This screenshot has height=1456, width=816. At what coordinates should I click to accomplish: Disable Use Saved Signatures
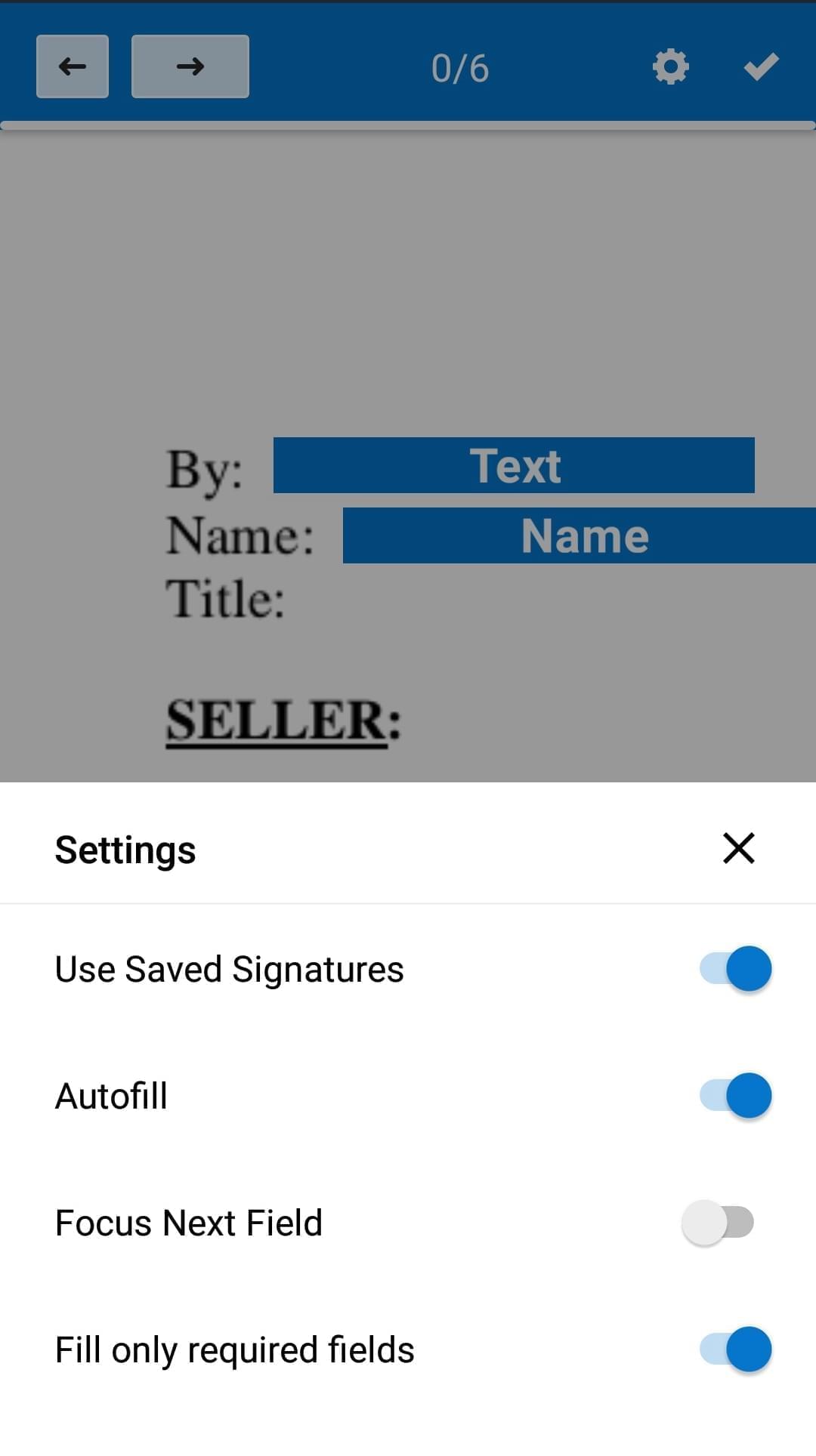(735, 968)
